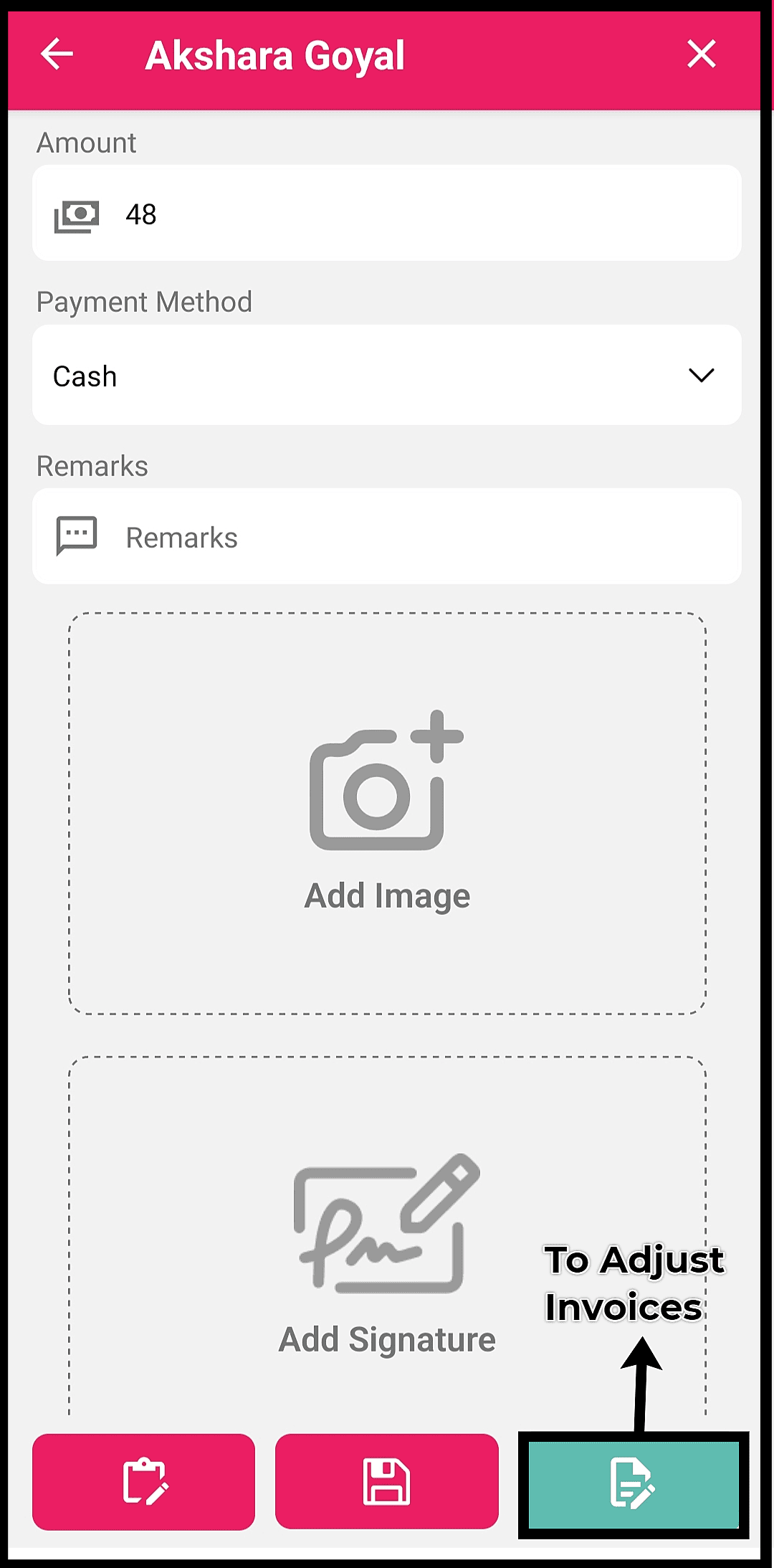
Task: Close the Akshara Goyal payment screen
Action: tap(701, 54)
